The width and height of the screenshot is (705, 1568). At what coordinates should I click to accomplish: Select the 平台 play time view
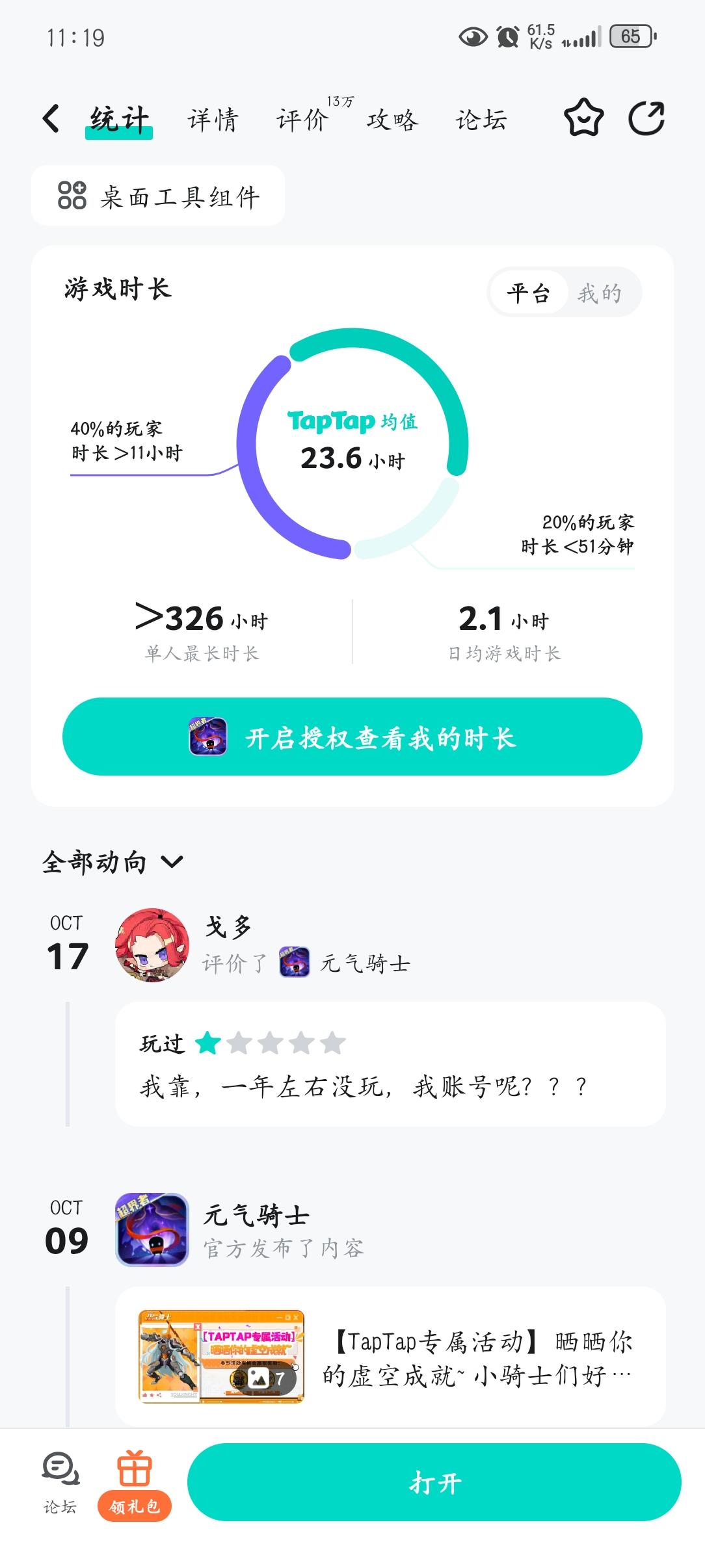(528, 293)
